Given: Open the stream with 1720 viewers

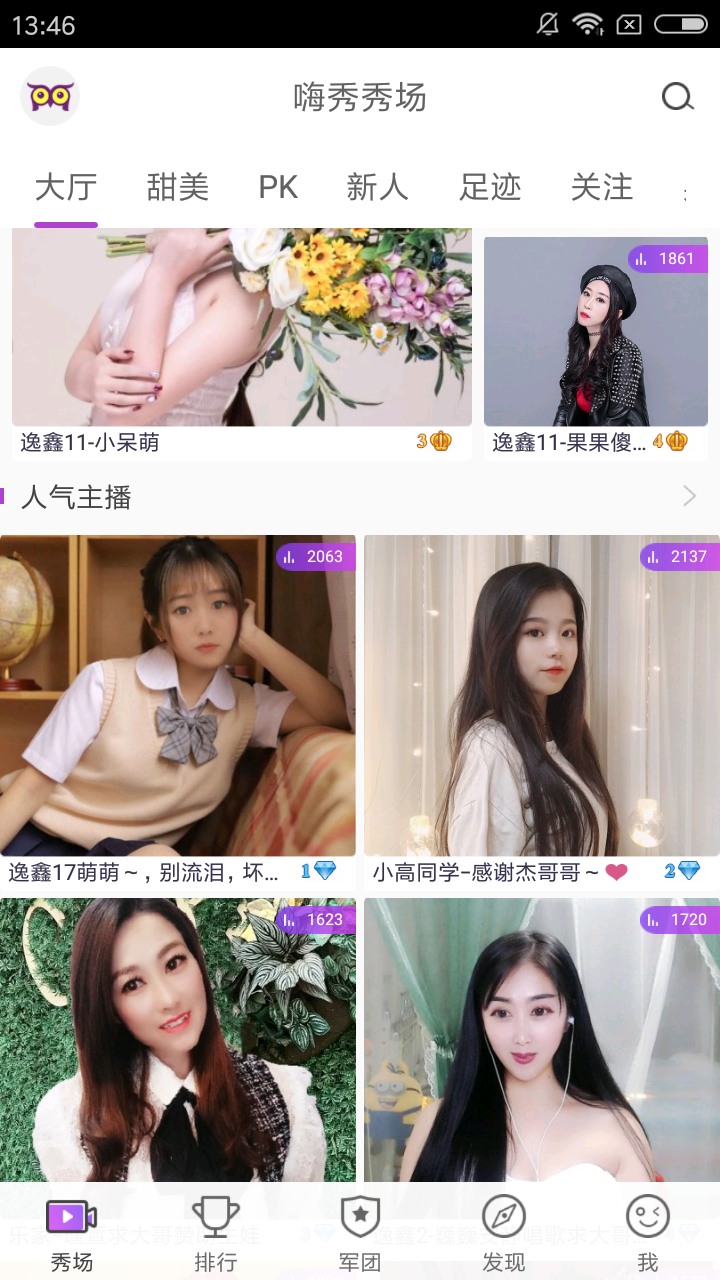Looking at the screenshot, I should coord(541,1040).
